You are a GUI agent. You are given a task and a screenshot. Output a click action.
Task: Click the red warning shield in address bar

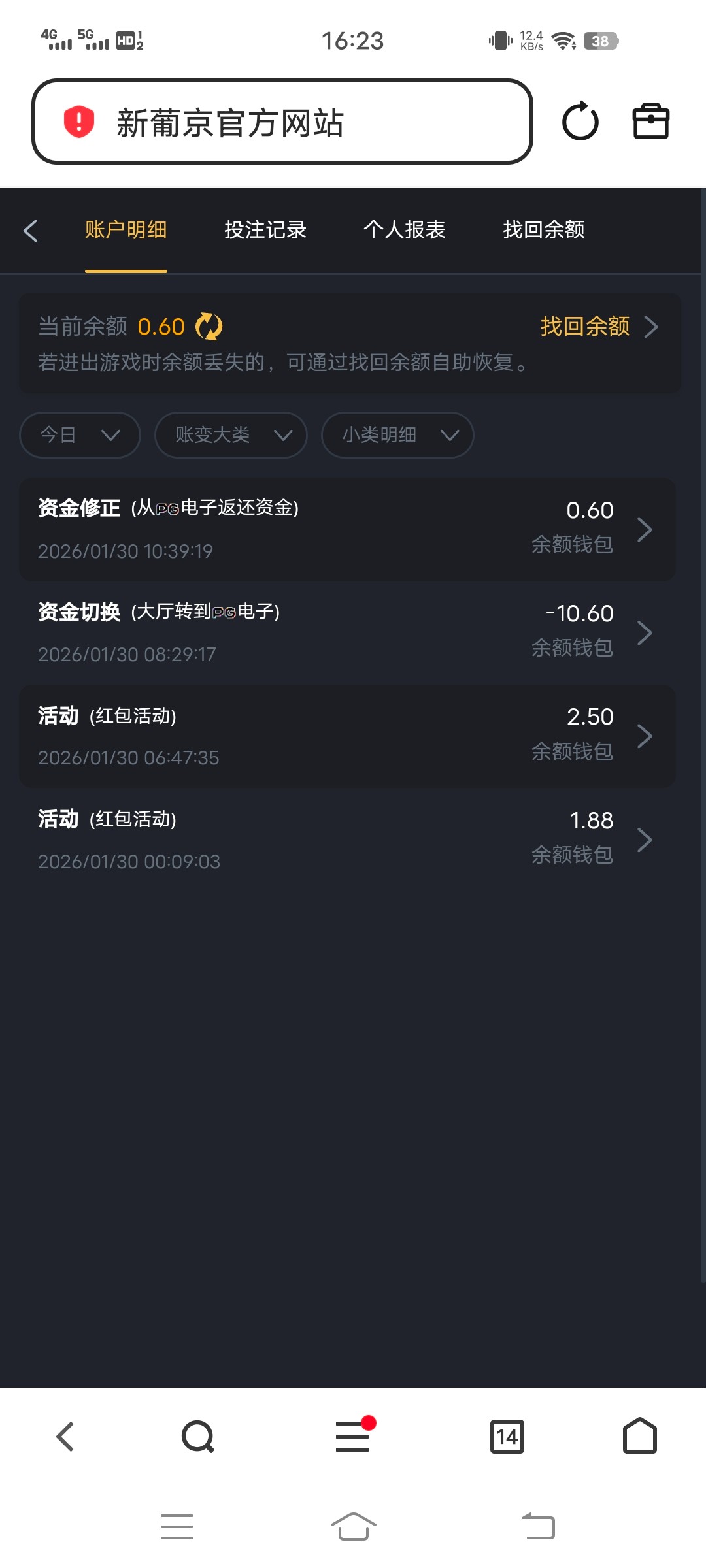[x=77, y=121]
